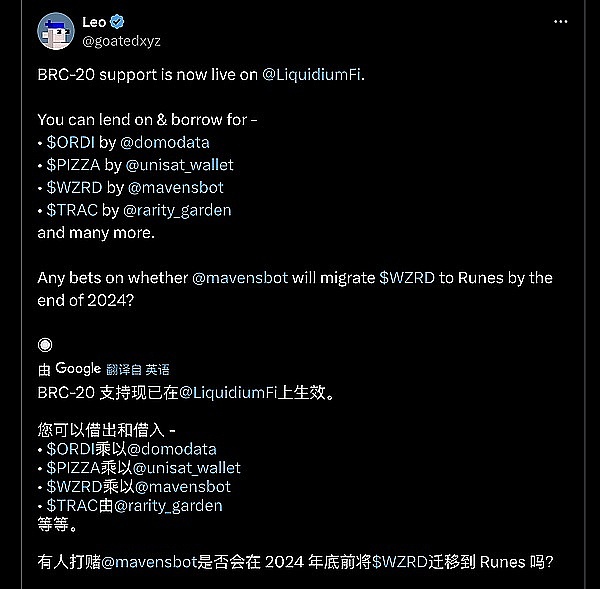
Task: Visit @unisat_wallet profile from the English list
Action: [x=179, y=164]
